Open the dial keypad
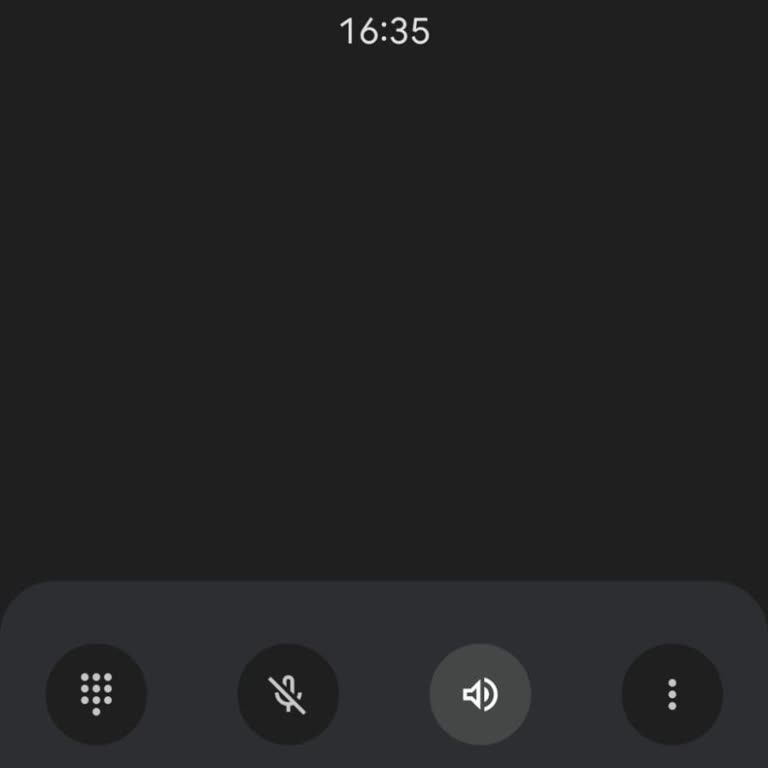This screenshot has width=768, height=768. (96, 694)
